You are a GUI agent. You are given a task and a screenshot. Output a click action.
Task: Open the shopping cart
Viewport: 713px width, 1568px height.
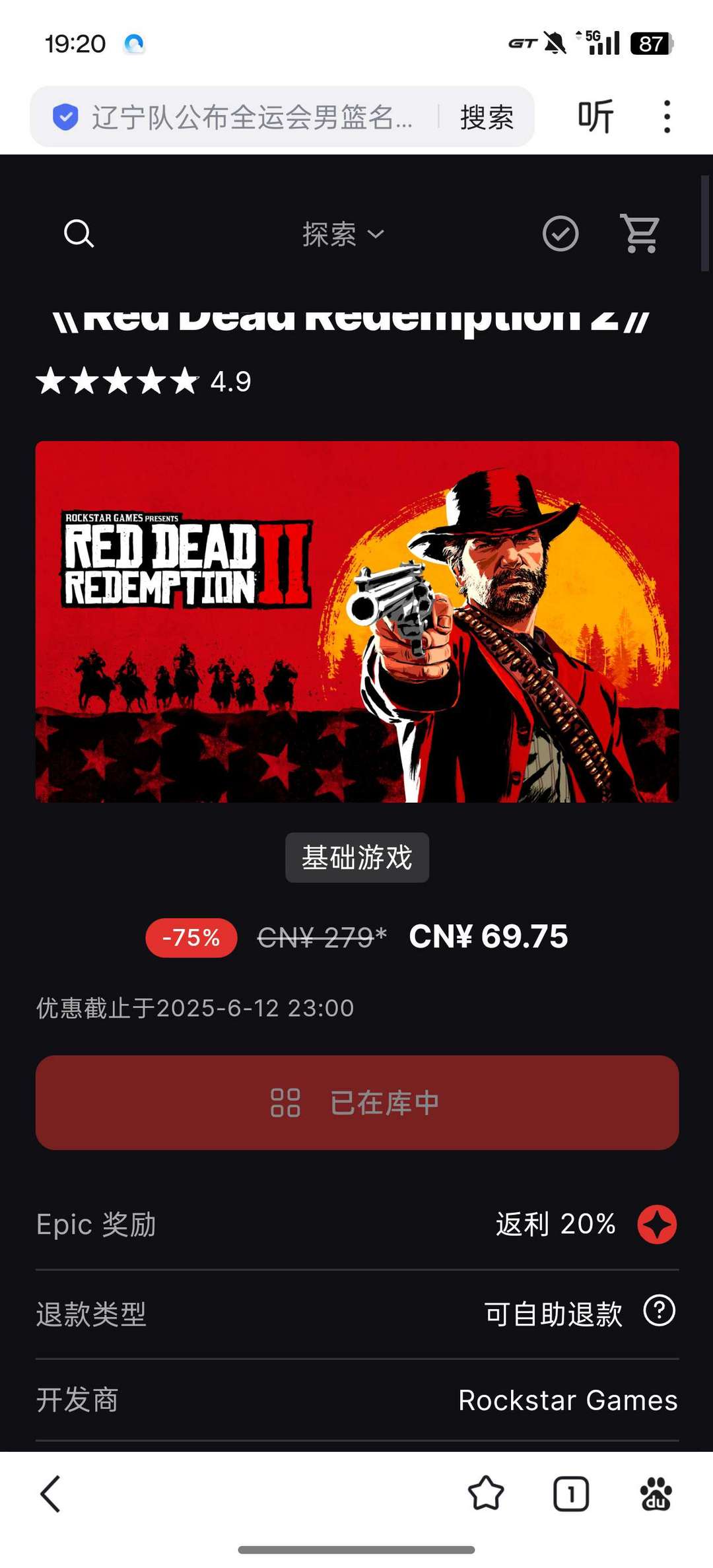point(640,234)
